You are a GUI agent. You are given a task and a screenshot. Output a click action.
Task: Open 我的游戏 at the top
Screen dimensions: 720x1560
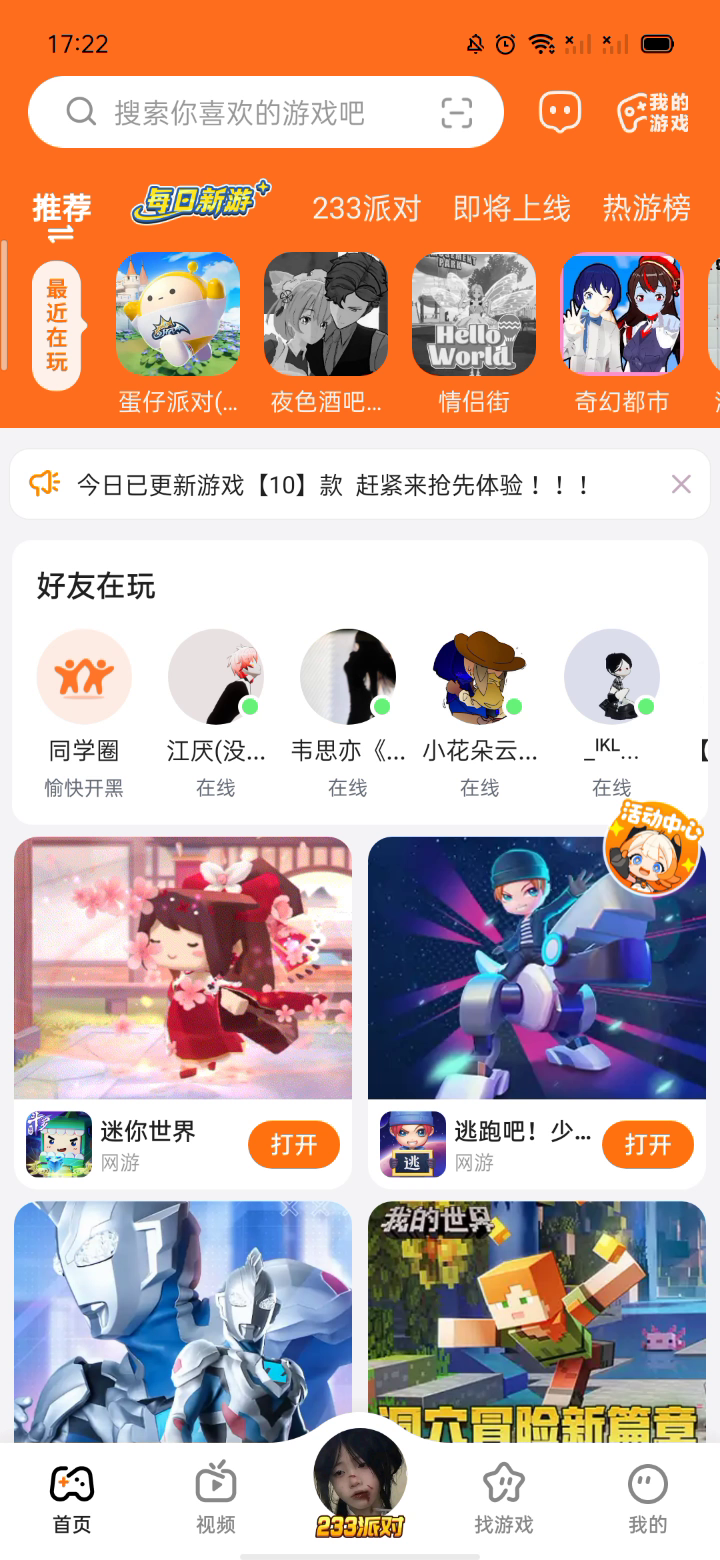(653, 113)
